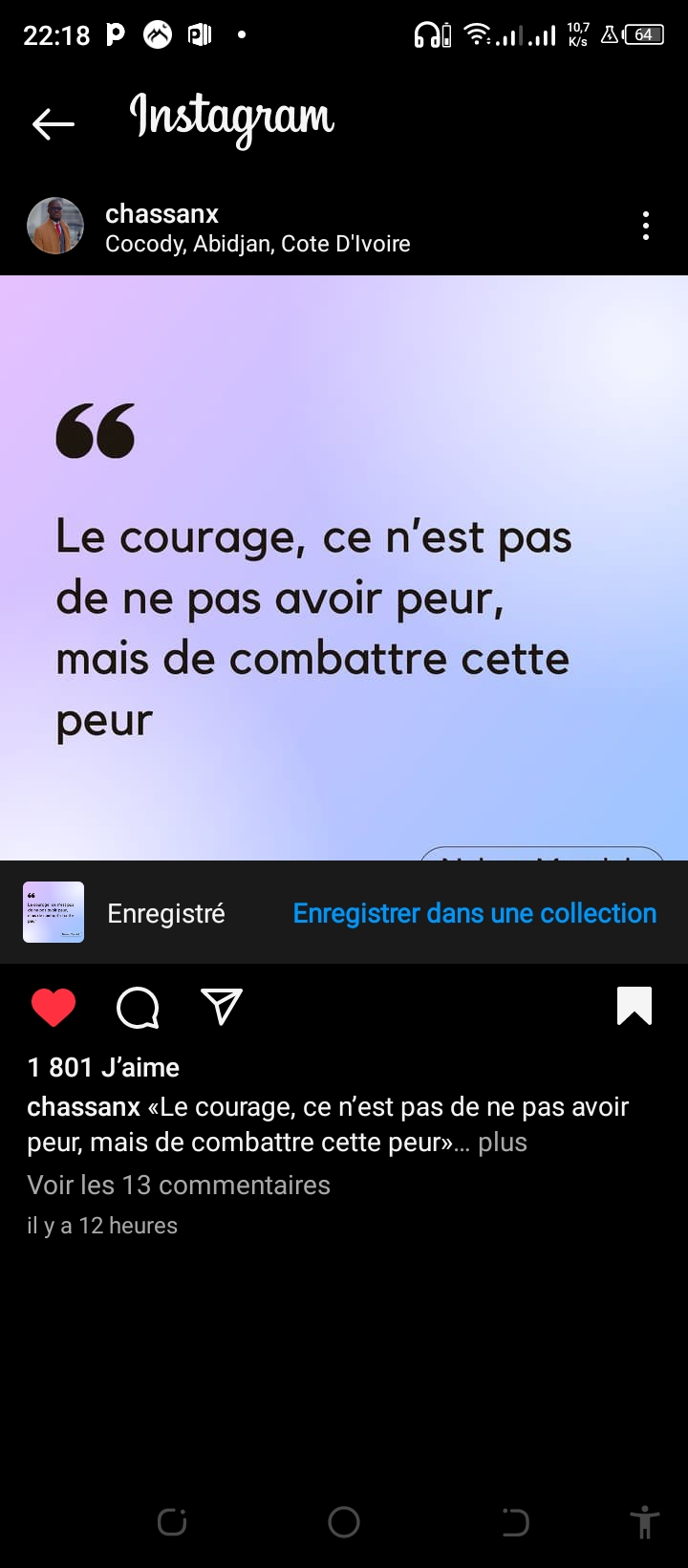Tap the location Cocody, Abidjan, Cote D'Ivoire
This screenshot has height=1568, width=688.
258,245
